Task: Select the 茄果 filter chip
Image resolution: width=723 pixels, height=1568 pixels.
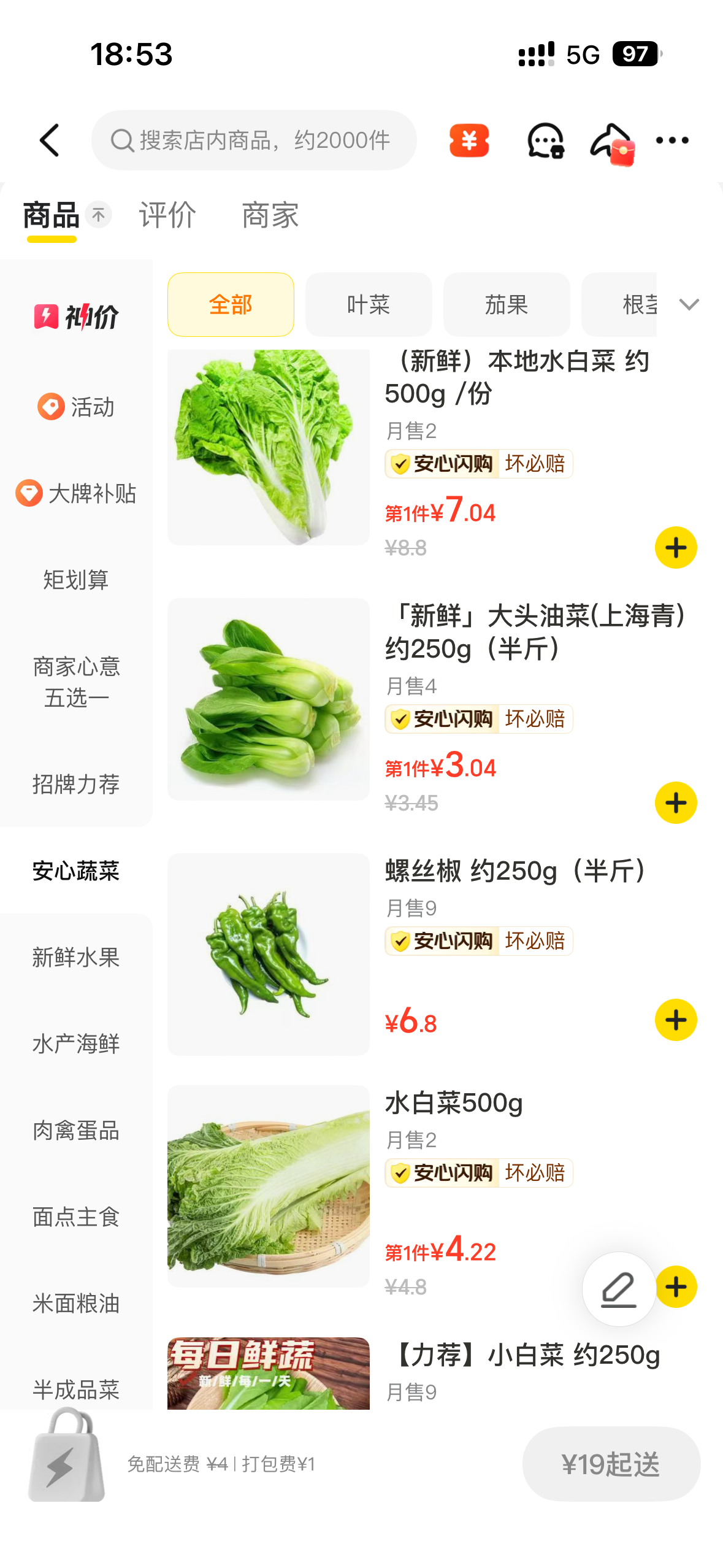Action: point(507,305)
